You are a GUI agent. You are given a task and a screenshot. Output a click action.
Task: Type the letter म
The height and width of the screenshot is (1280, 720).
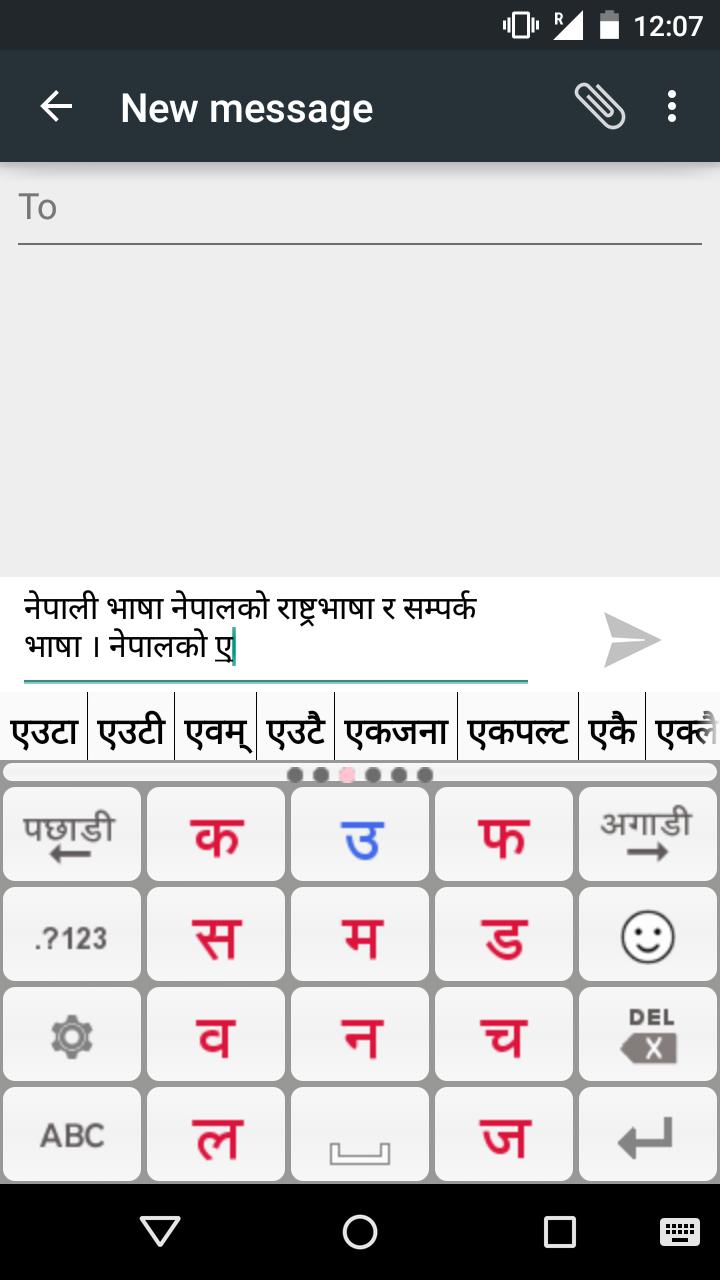point(360,936)
